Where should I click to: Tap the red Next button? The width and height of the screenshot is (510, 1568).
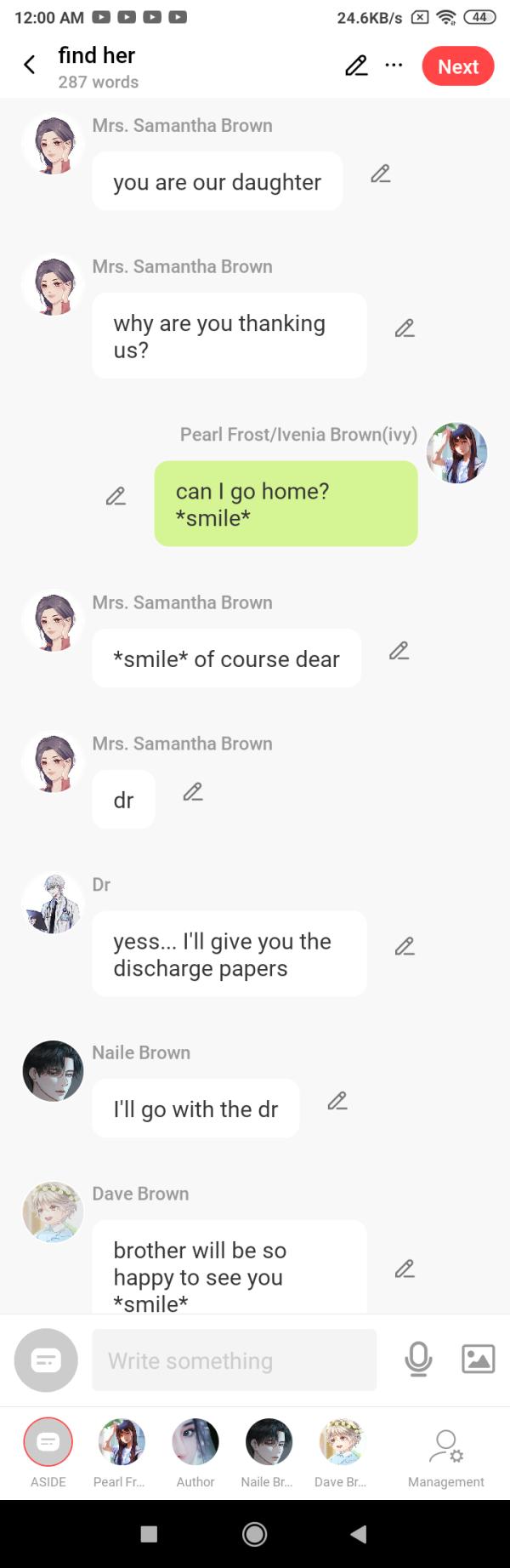pos(457,66)
